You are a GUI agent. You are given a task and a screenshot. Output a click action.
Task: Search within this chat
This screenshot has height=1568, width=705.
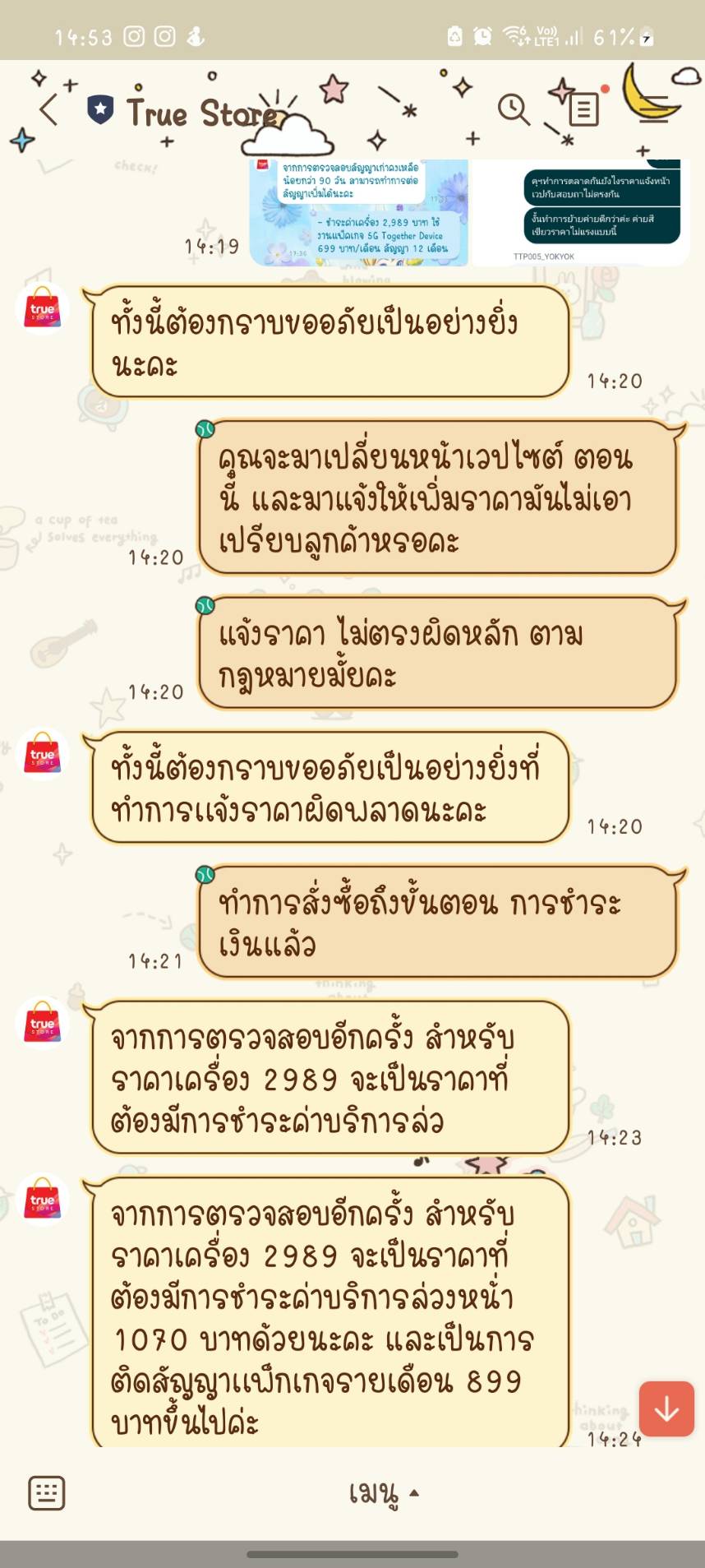pyautogui.click(x=514, y=109)
